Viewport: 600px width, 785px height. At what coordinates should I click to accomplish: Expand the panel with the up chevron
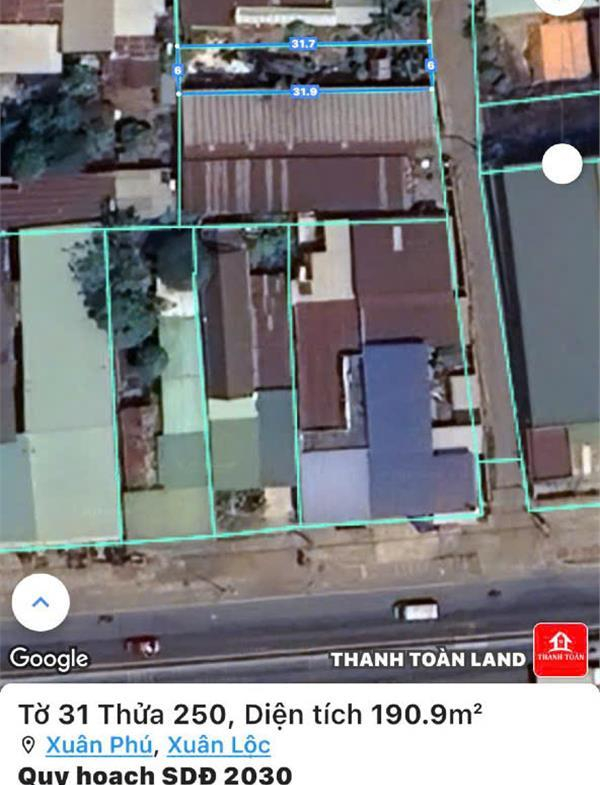coord(40,603)
